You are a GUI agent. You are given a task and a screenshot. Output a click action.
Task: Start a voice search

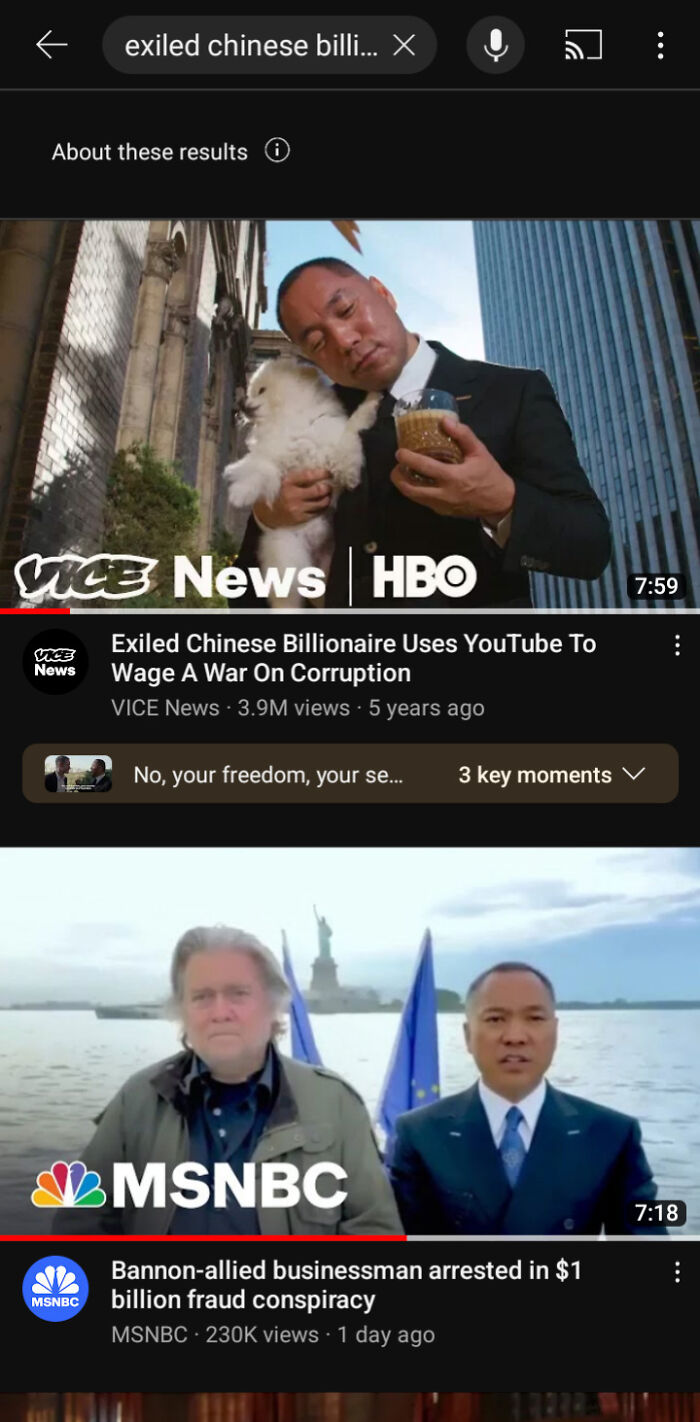pos(495,45)
